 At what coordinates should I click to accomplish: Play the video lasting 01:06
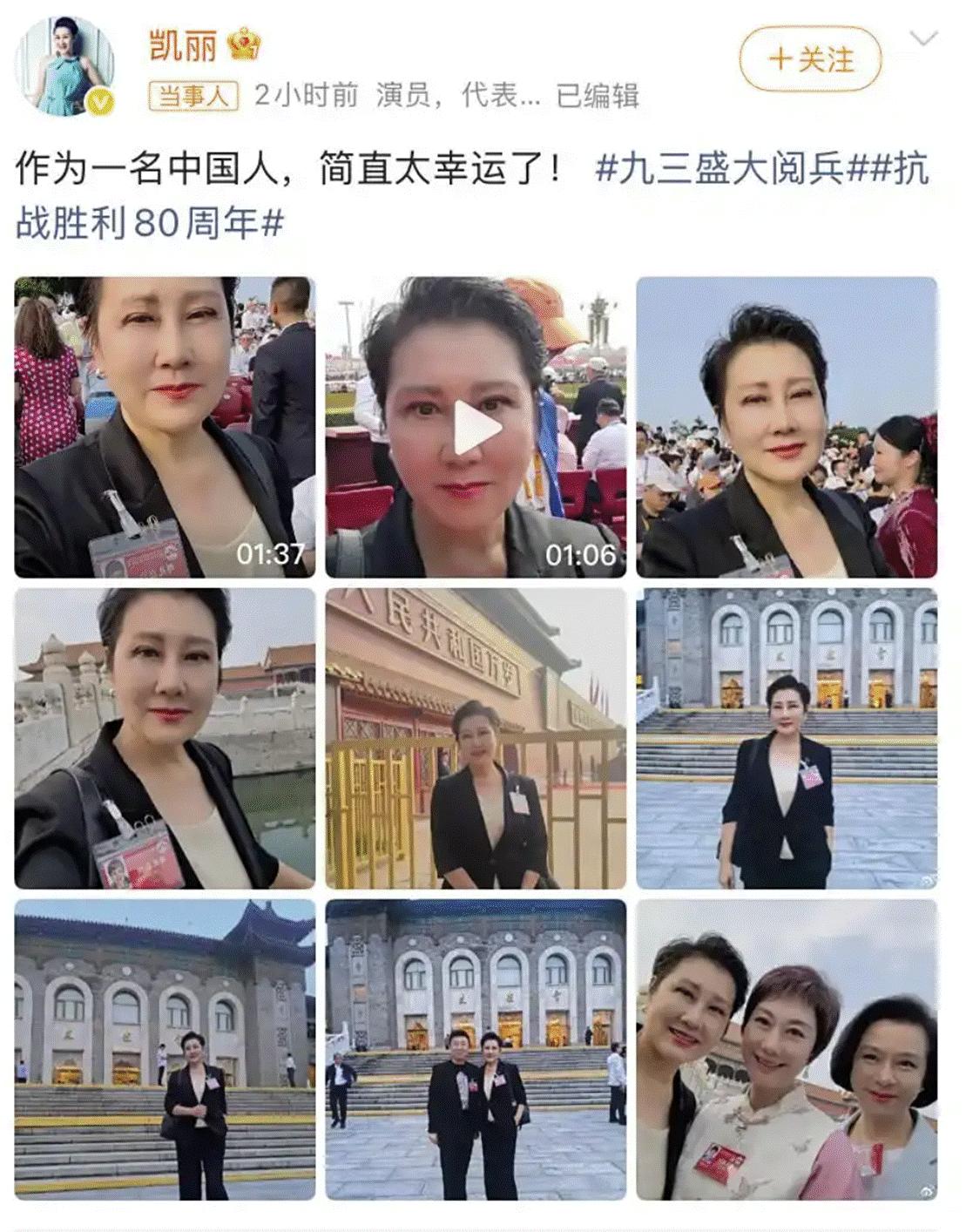pos(476,427)
